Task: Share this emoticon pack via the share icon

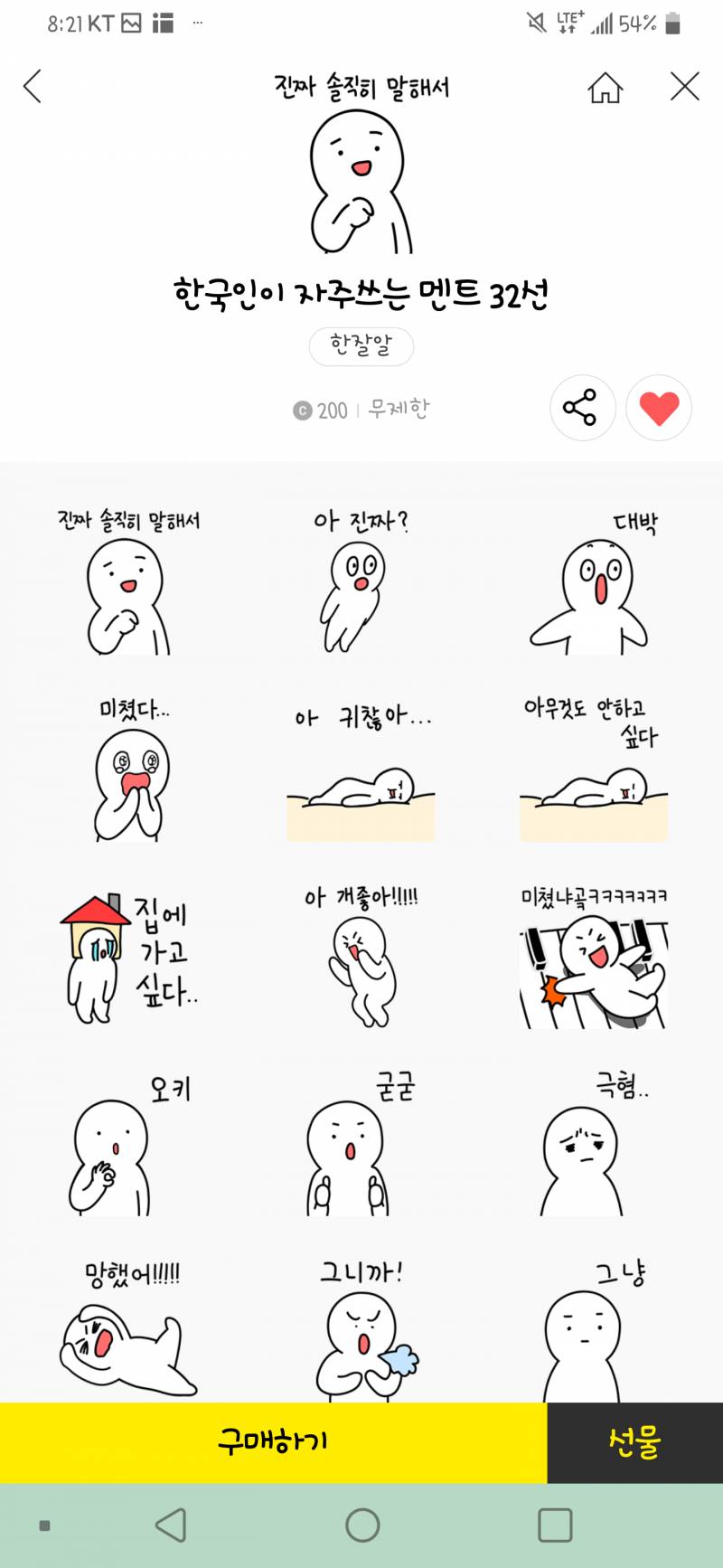Action: click(583, 409)
